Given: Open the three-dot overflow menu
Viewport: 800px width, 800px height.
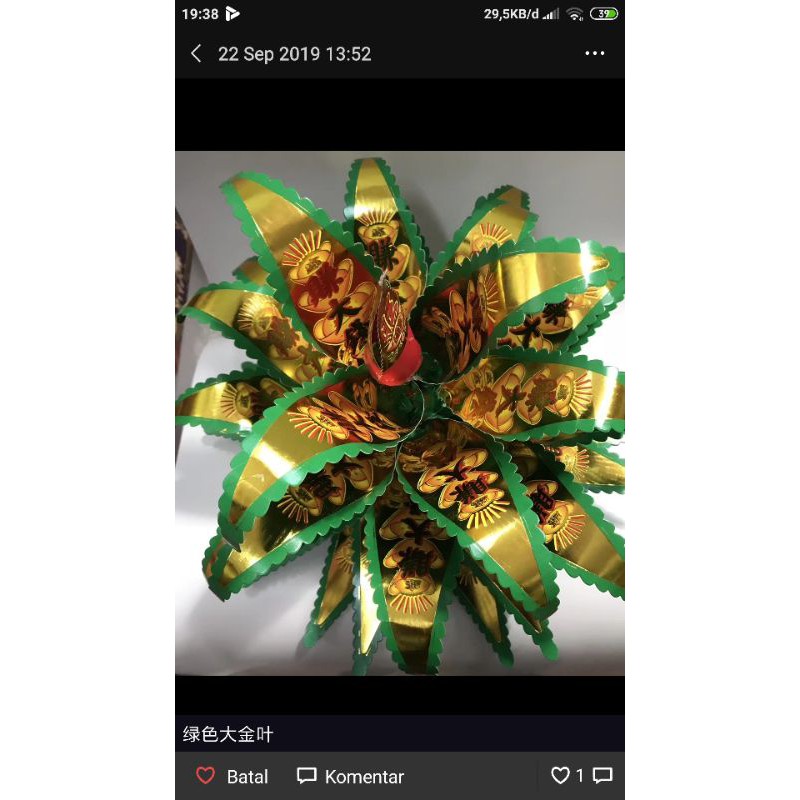Looking at the screenshot, I should (595, 54).
